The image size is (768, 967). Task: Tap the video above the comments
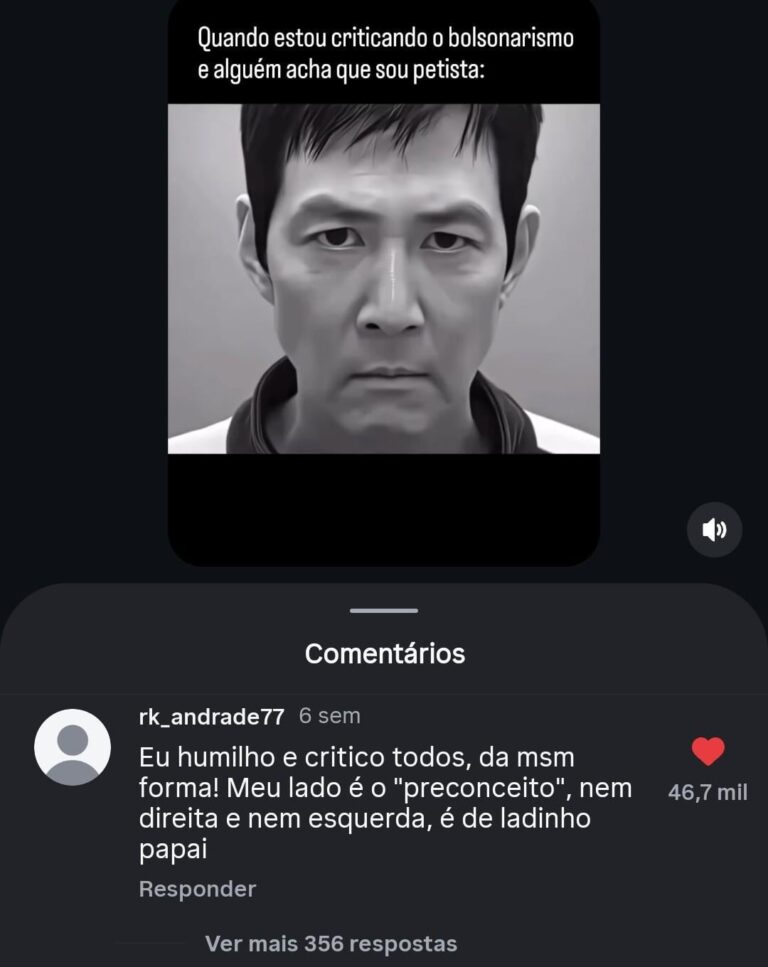point(383,279)
